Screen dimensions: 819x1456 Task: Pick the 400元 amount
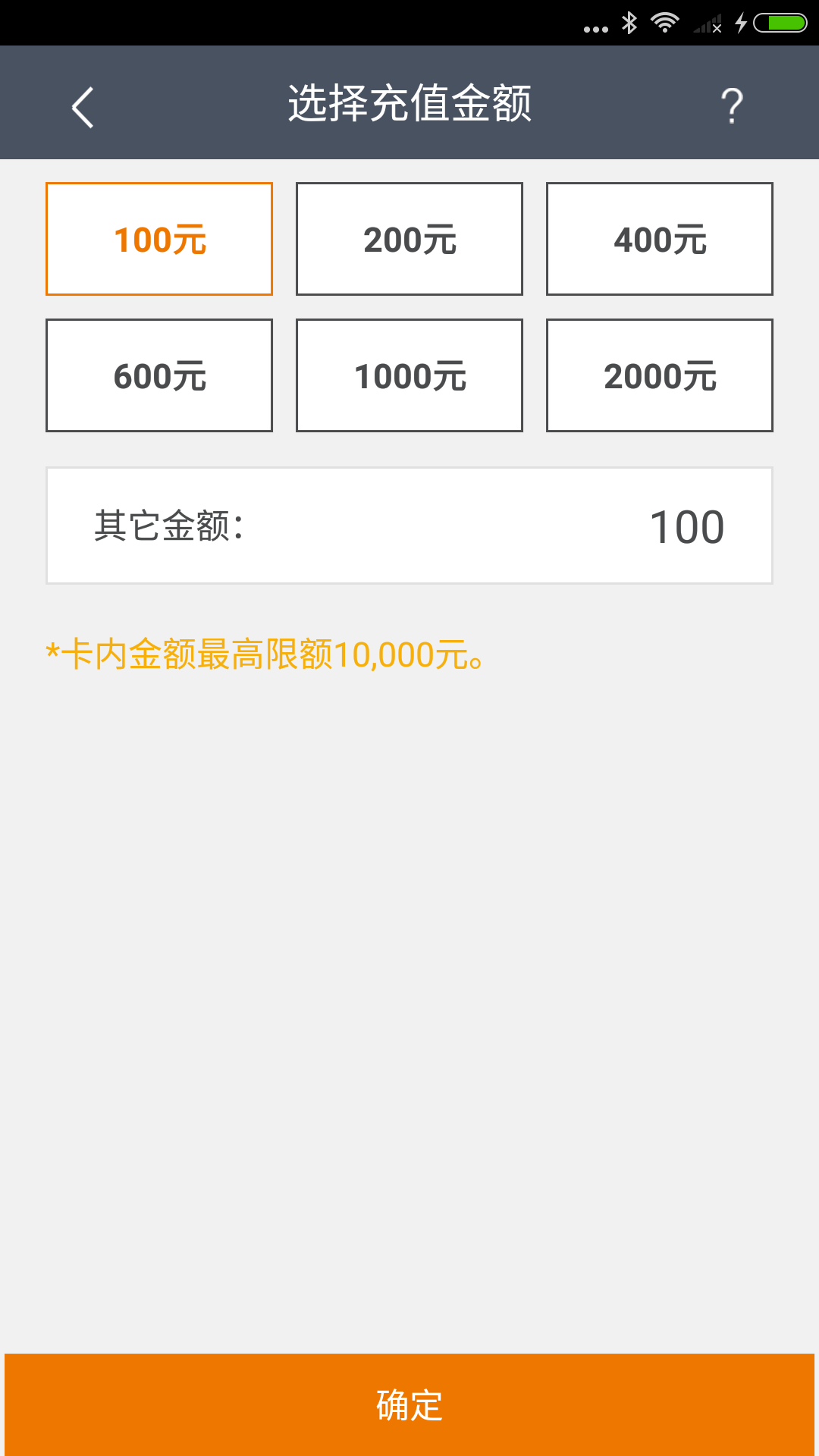click(660, 239)
